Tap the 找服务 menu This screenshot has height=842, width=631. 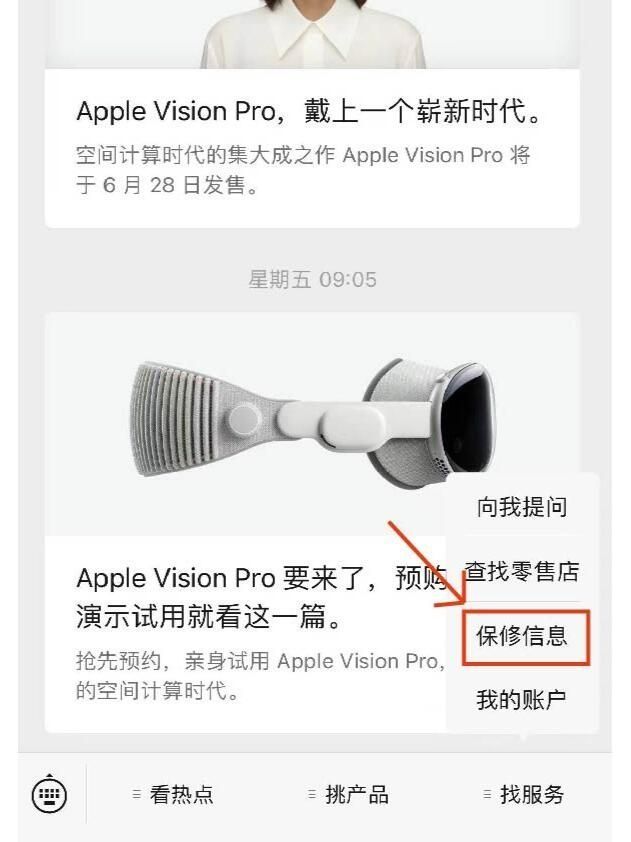coord(524,795)
